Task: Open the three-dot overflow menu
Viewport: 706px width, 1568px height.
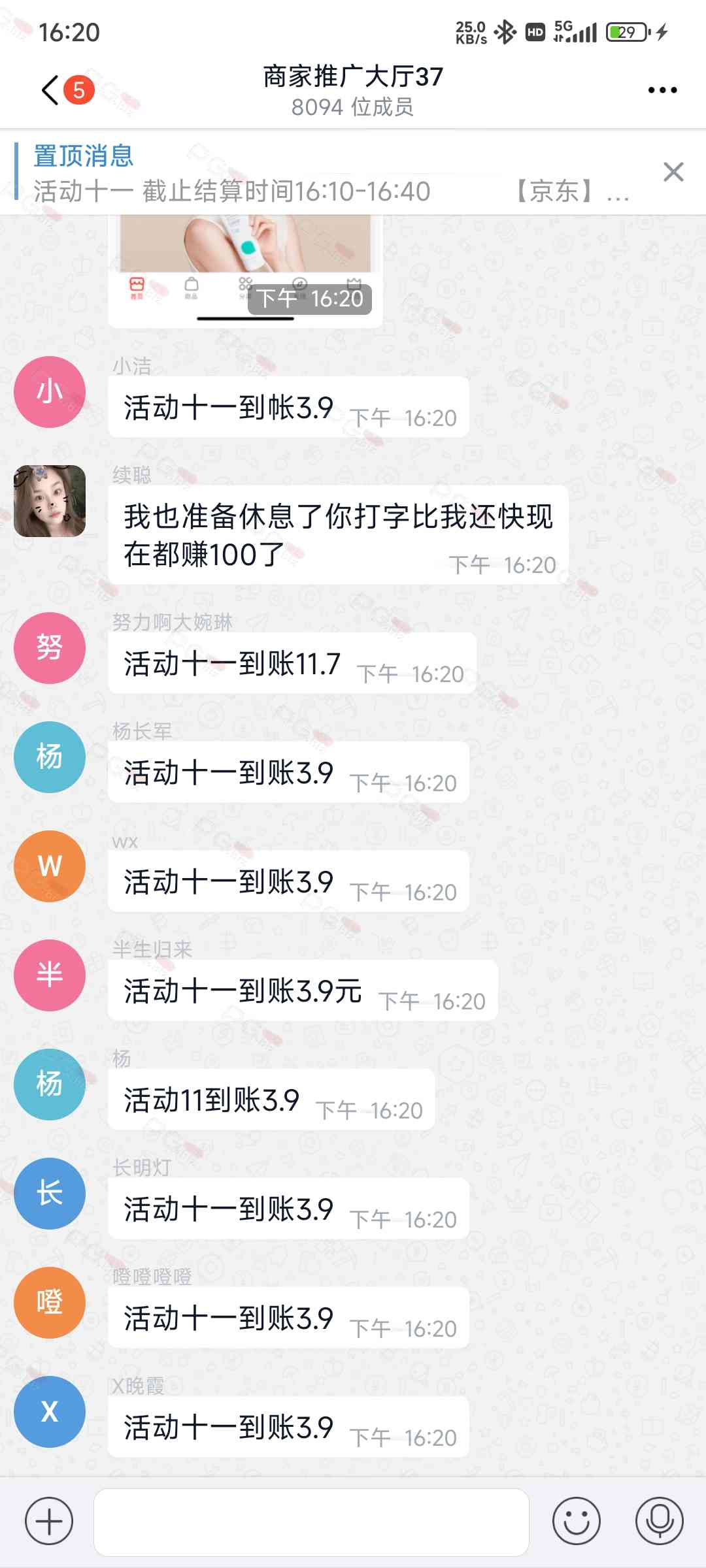Action: click(662, 90)
